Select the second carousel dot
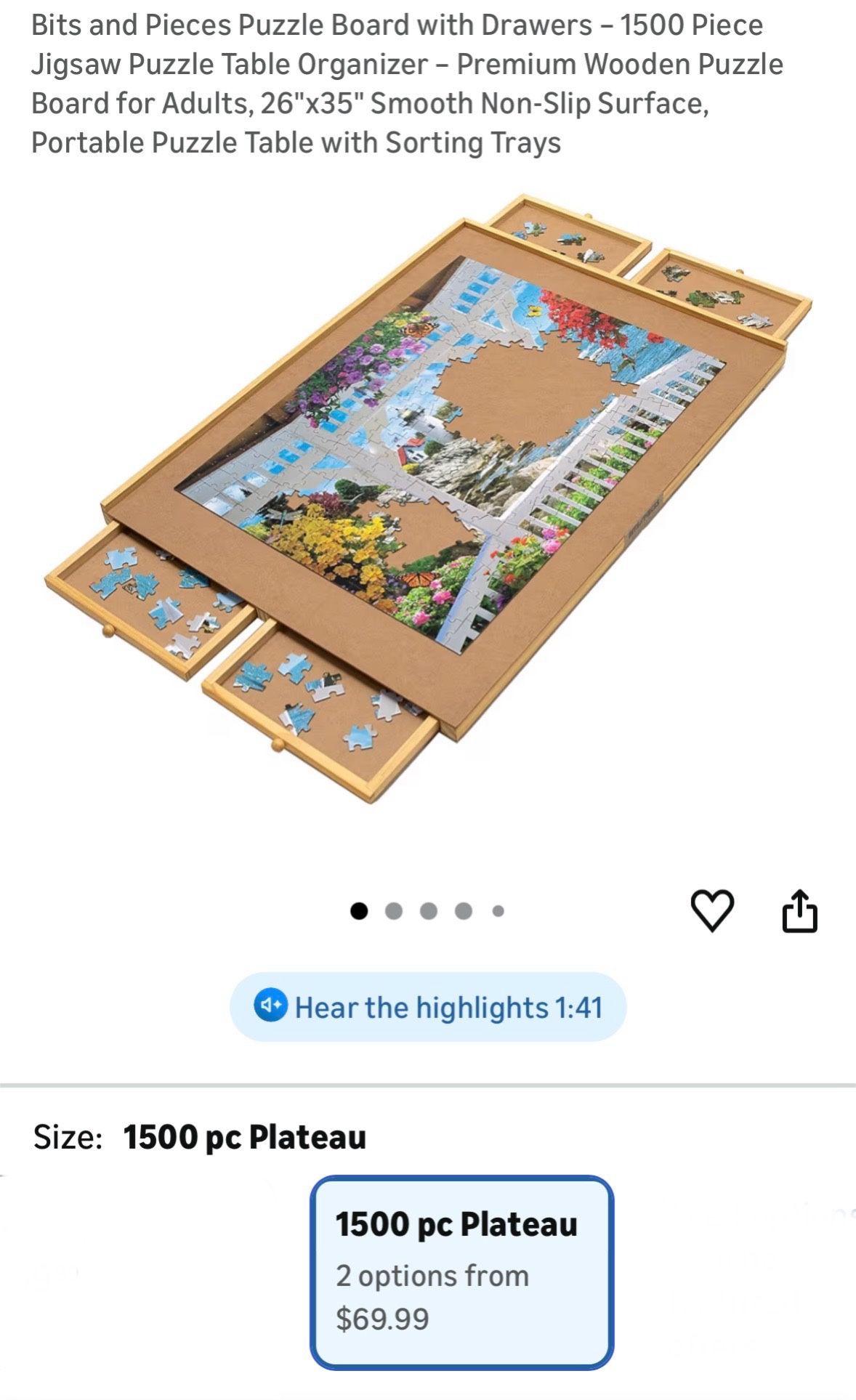This screenshot has height=1400, width=856. [392, 910]
